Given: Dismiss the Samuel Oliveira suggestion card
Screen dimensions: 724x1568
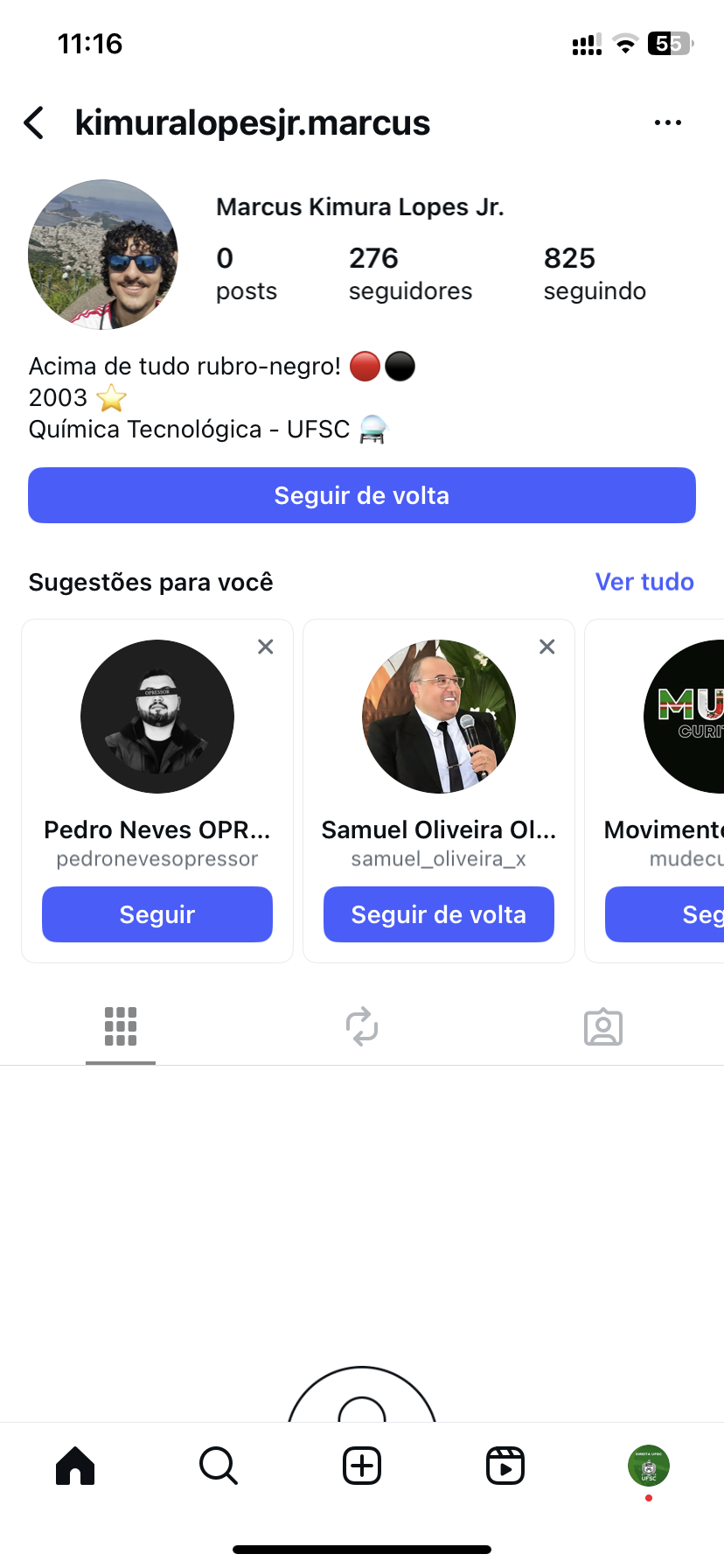Looking at the screenshot, I should coord(547,647).
